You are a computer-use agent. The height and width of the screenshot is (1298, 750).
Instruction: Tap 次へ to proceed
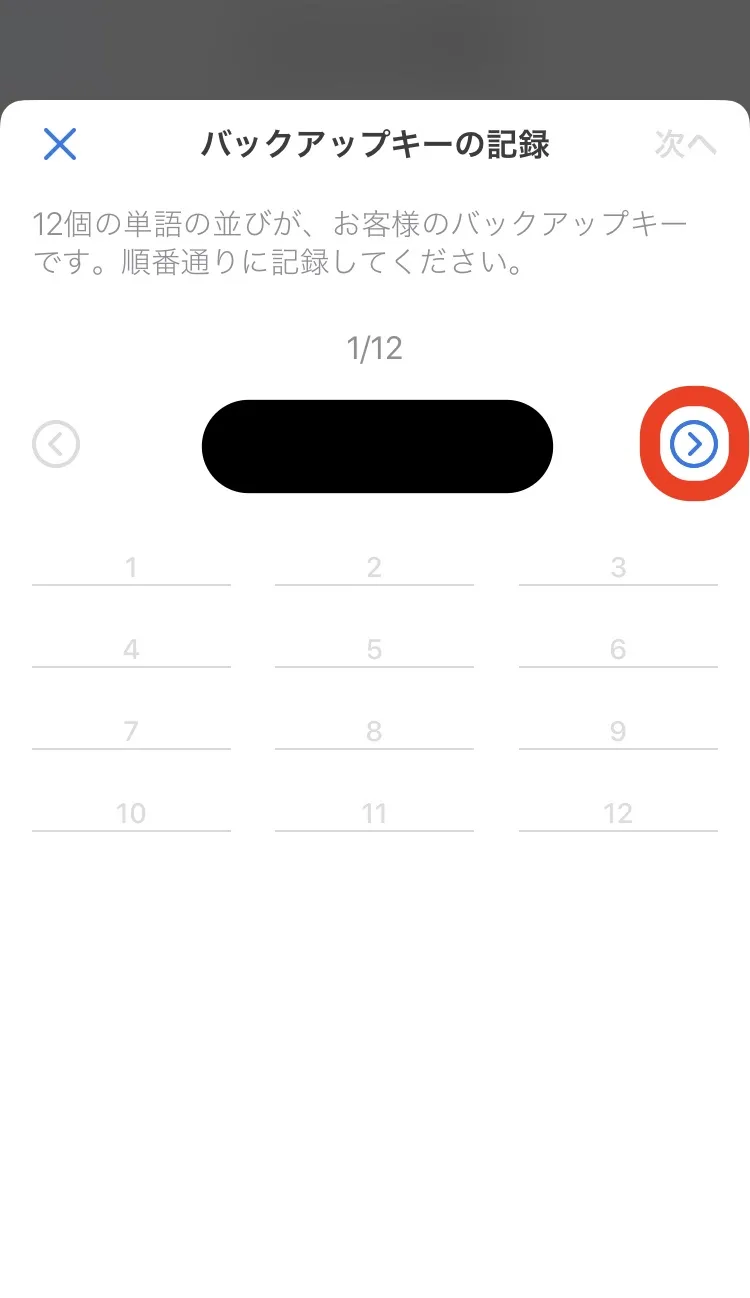tap(686, 144)
